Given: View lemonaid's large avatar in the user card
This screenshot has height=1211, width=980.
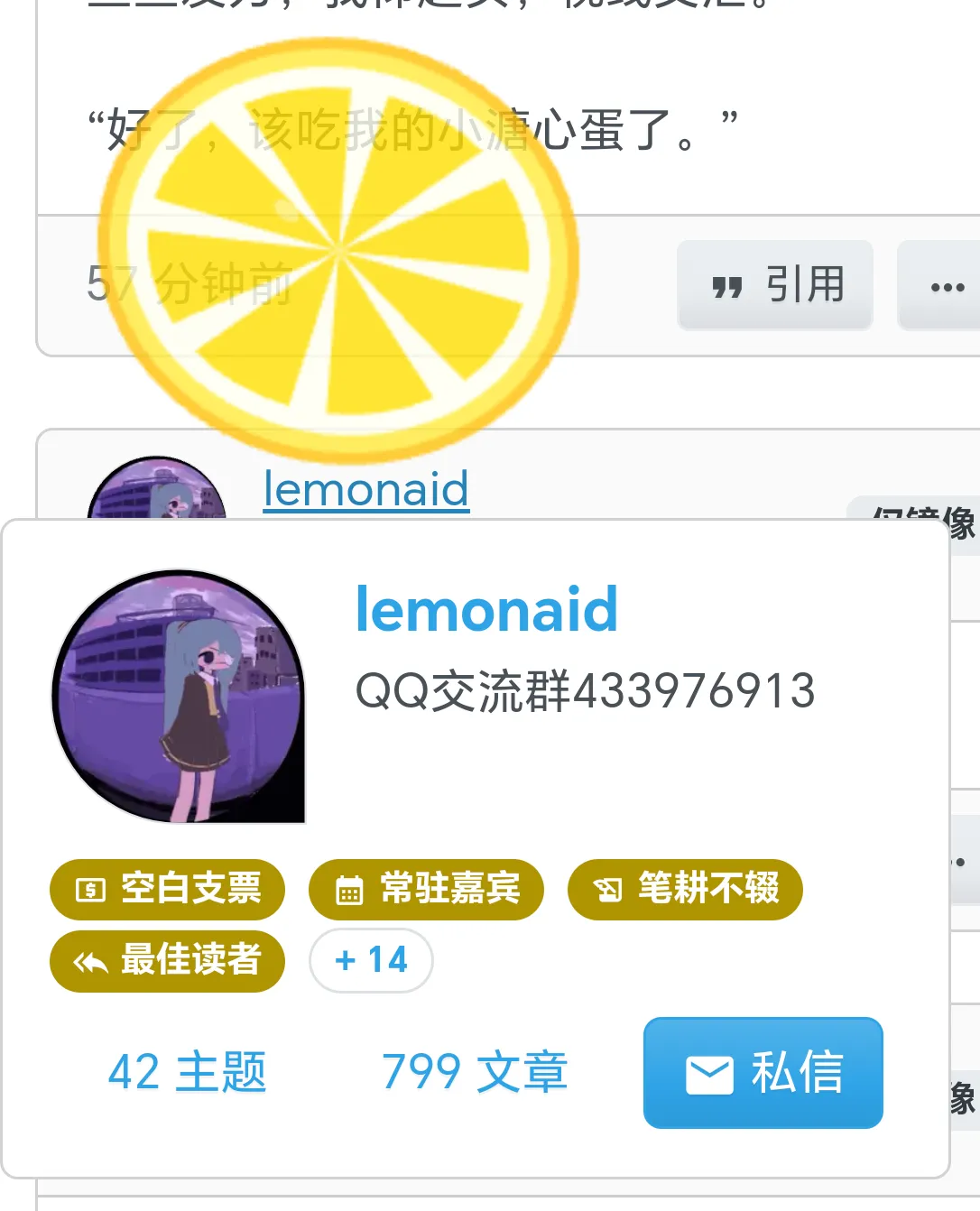Looking at the screenshot, I should 179,696.
